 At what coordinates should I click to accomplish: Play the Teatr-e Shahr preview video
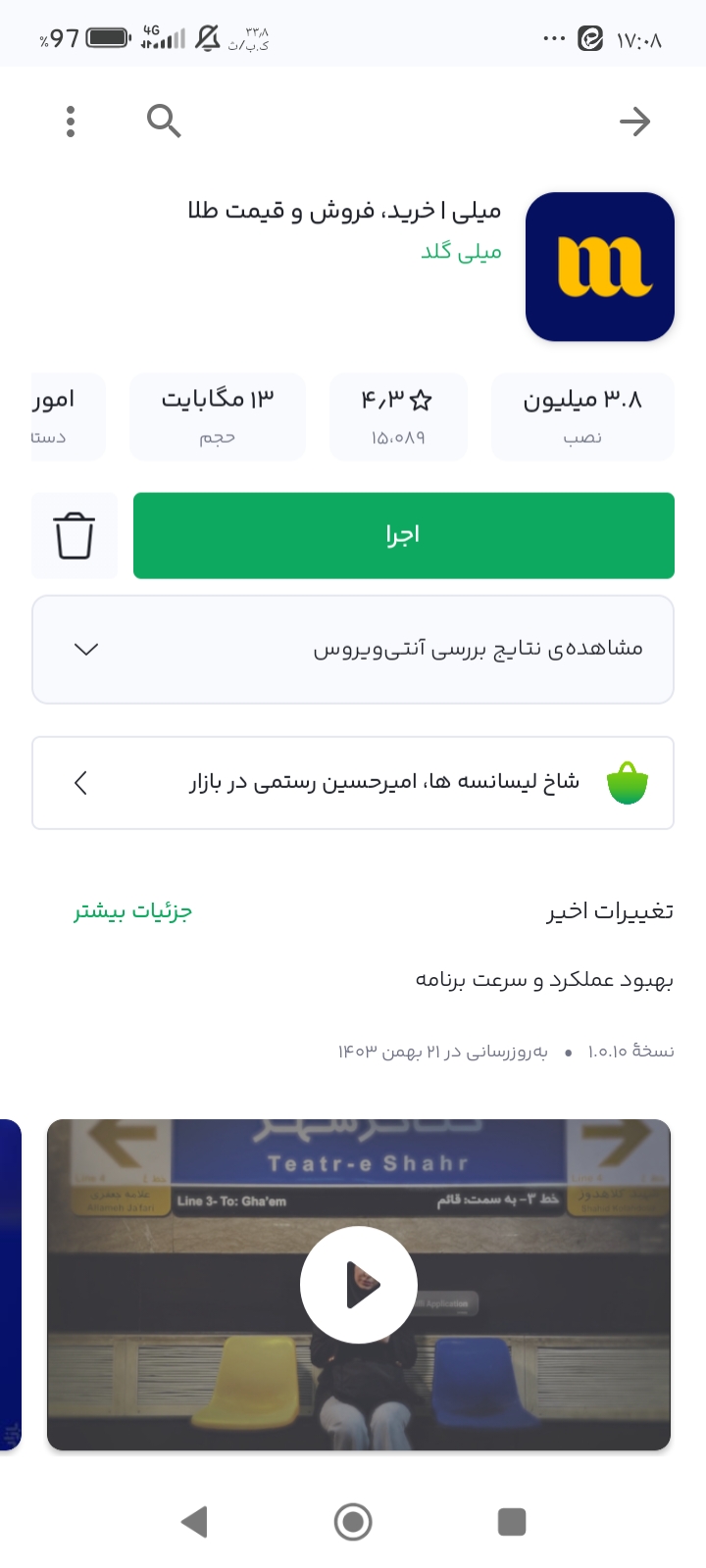coord(359,1285)
